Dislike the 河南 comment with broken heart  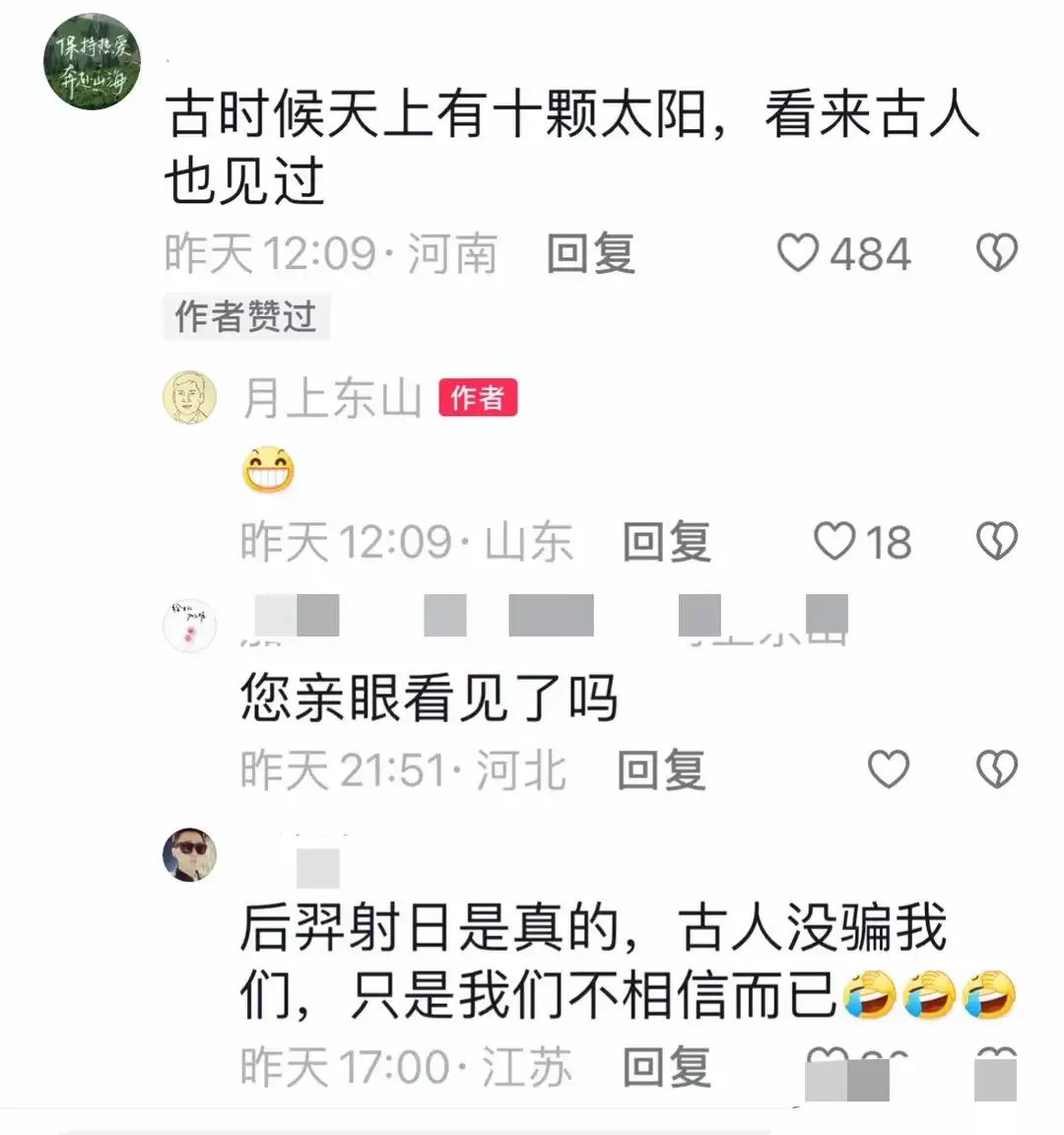click(996, 253)
